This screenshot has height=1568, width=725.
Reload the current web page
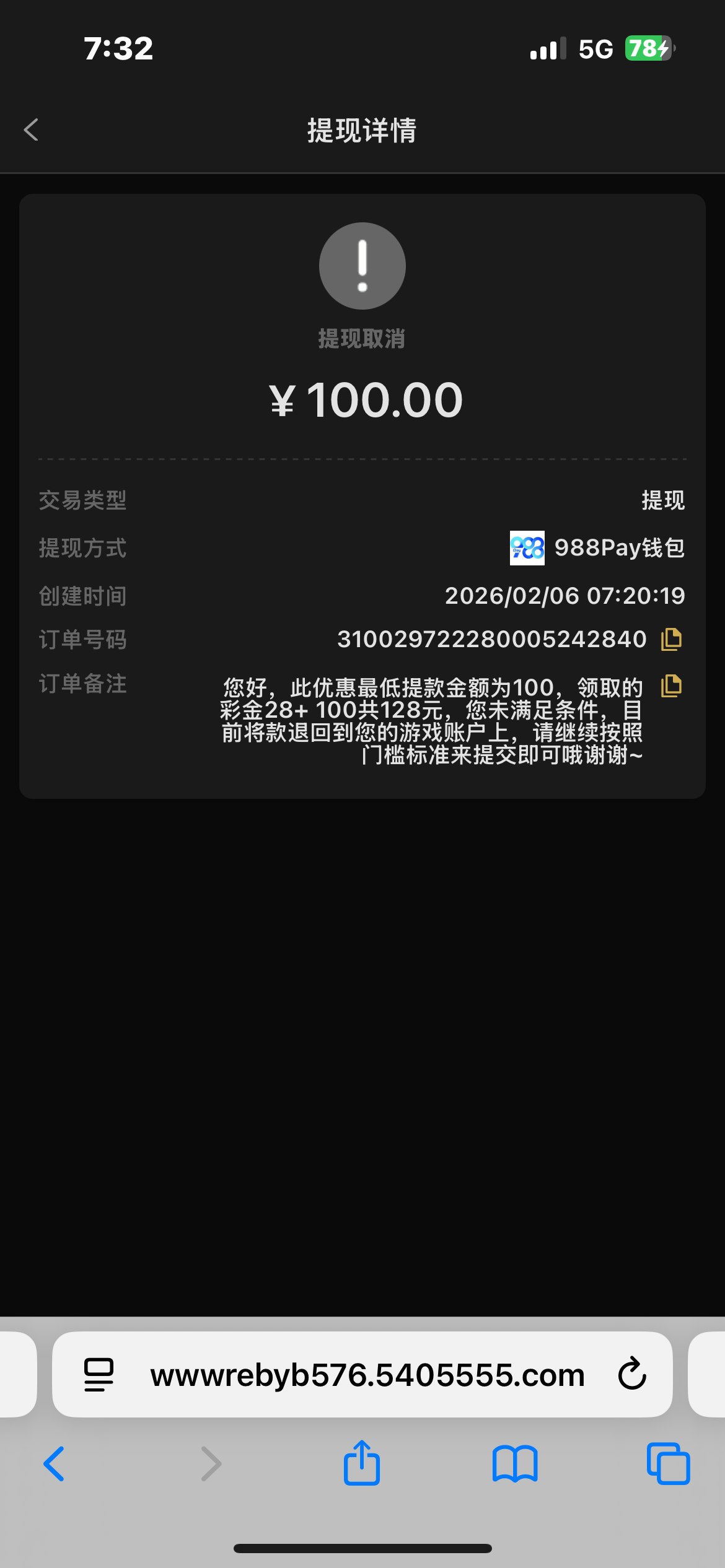(x=632, y=1375)
